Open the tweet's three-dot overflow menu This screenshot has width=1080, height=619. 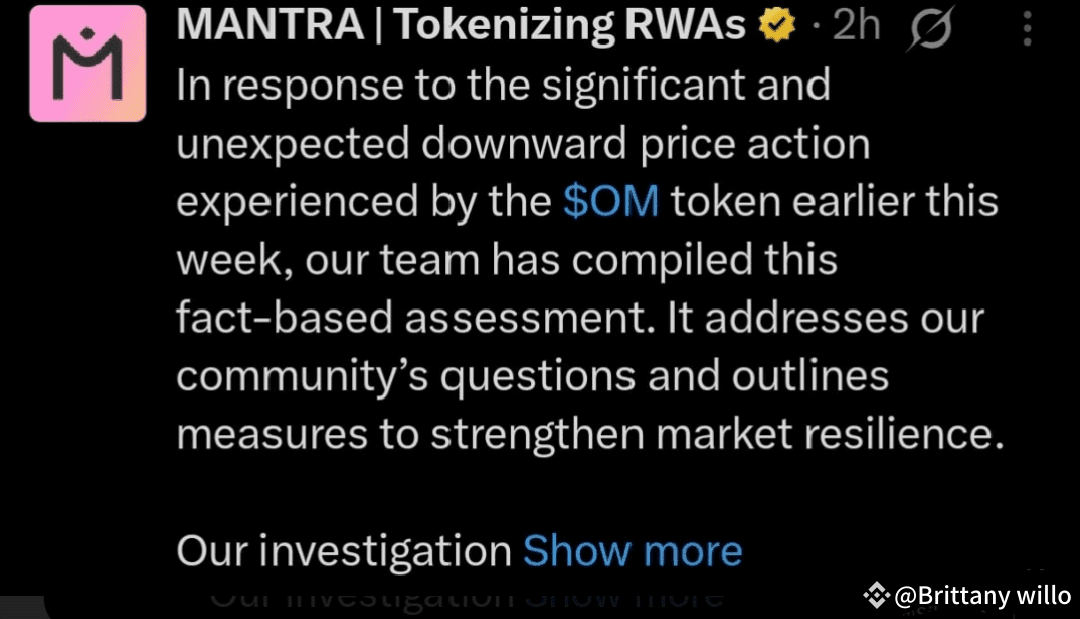[1027, 29]
